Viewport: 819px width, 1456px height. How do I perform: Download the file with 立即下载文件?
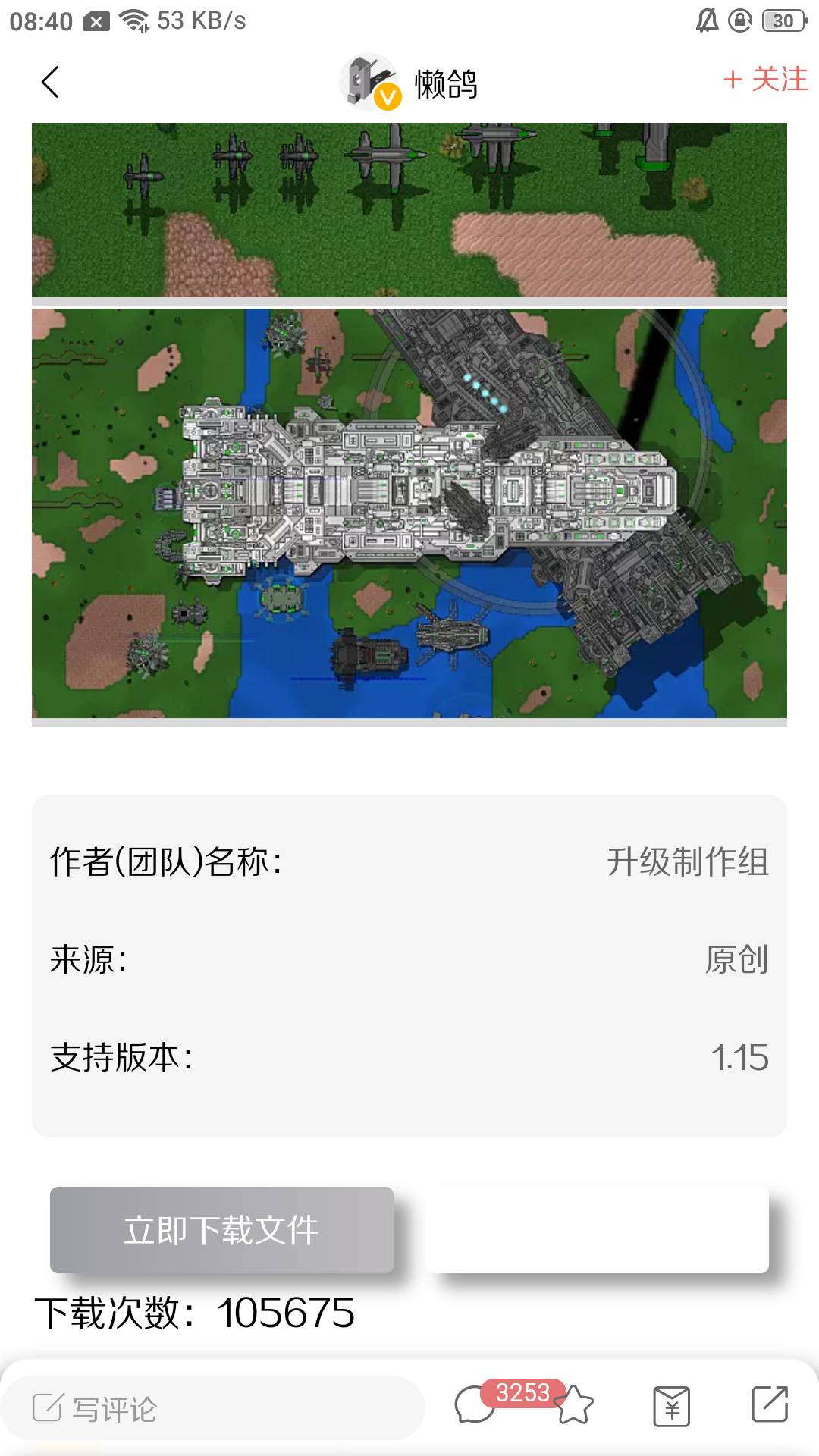tap(221, 1230)
